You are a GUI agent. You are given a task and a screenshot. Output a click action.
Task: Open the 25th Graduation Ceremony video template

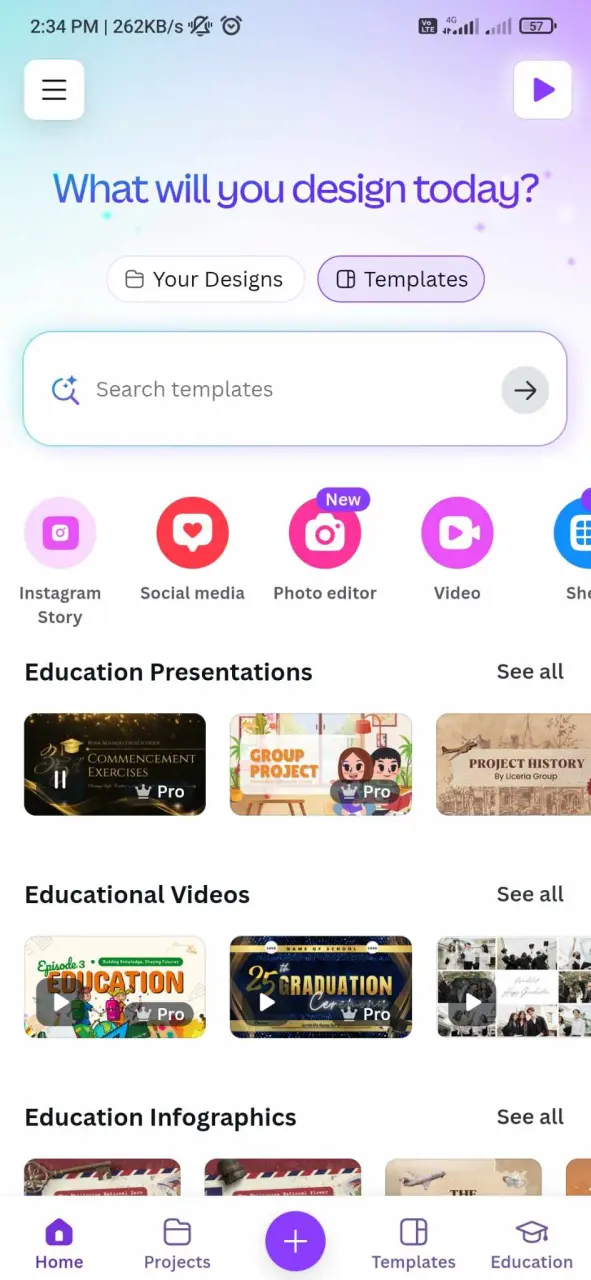[321, 987]
